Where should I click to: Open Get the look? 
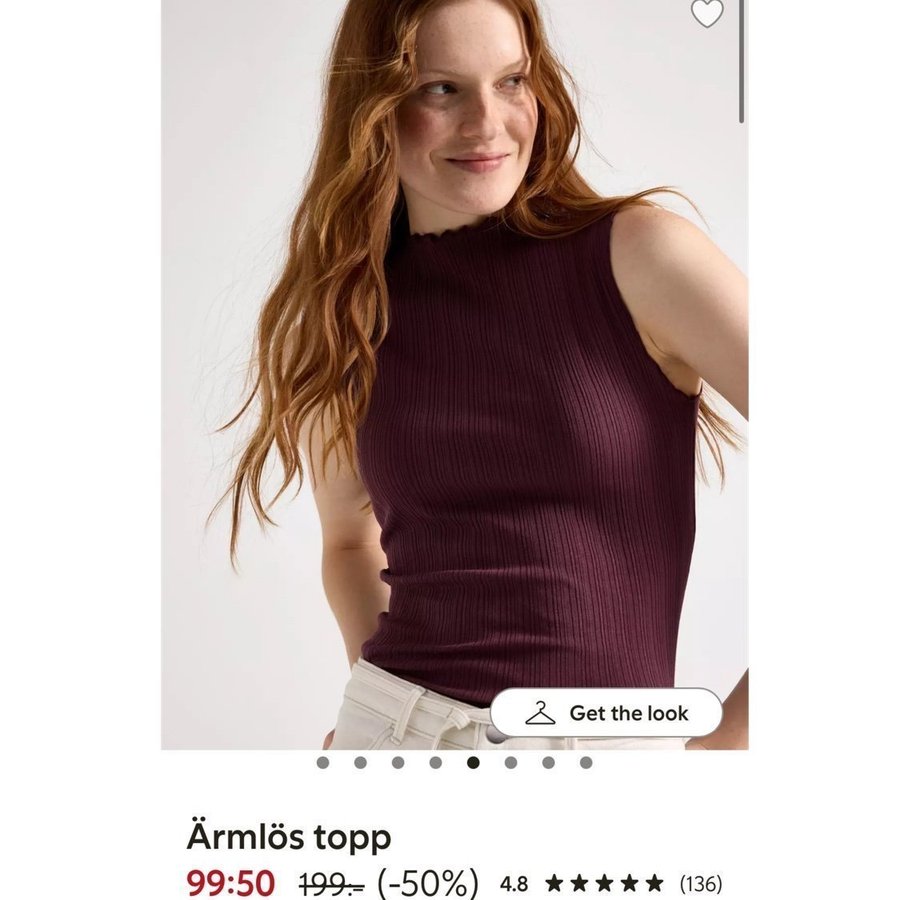606,713
